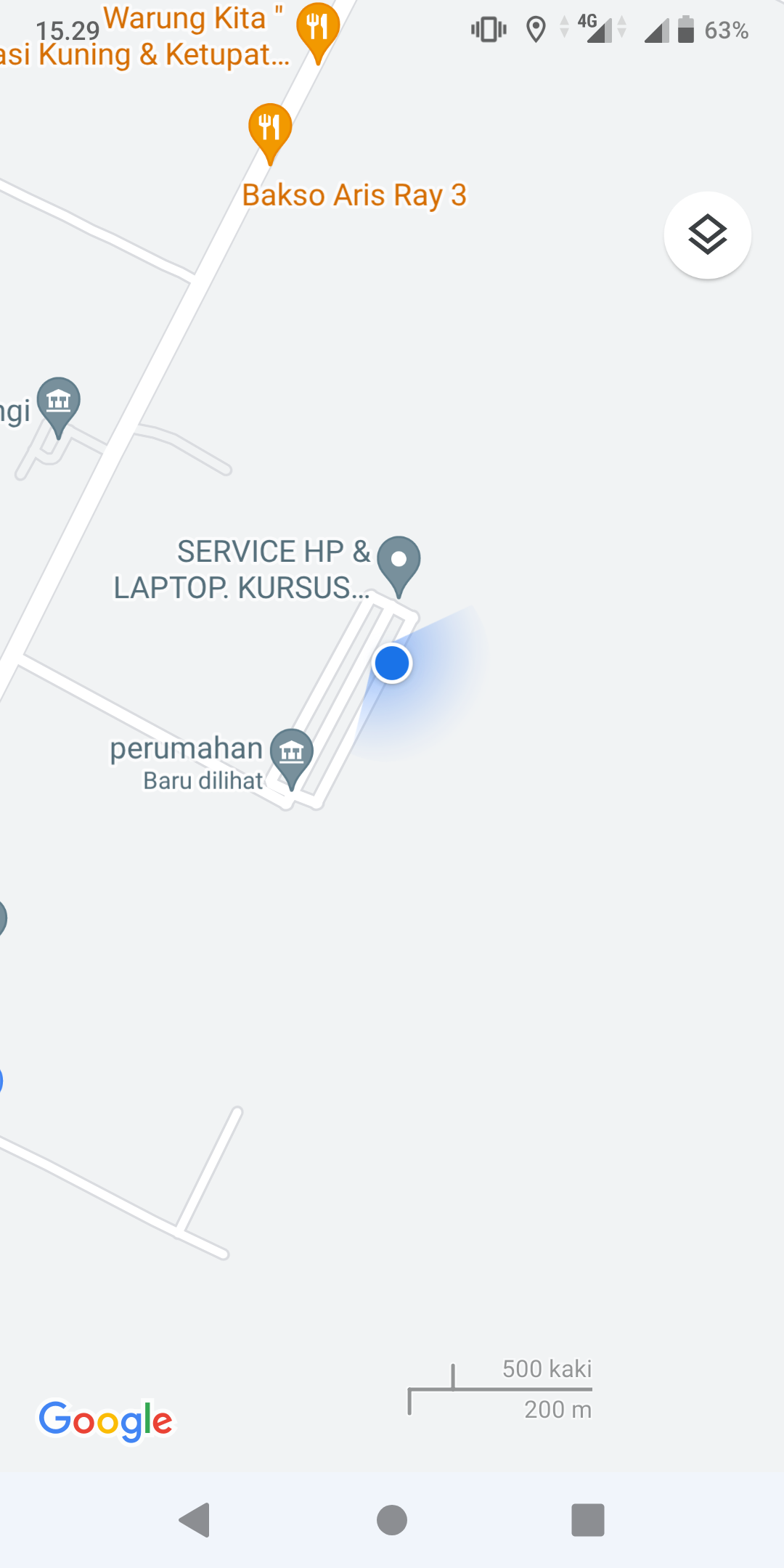Return to the home screen

point(392,1520)
